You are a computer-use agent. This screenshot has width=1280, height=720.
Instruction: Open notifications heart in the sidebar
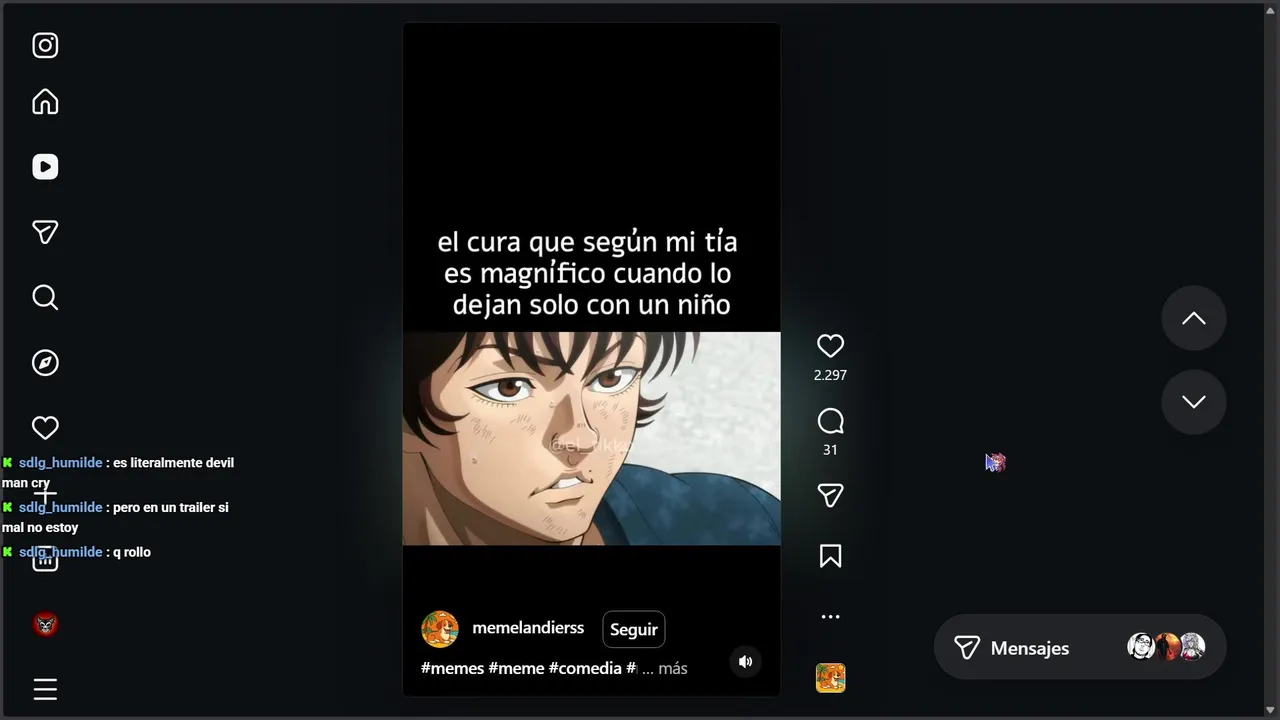45,428
